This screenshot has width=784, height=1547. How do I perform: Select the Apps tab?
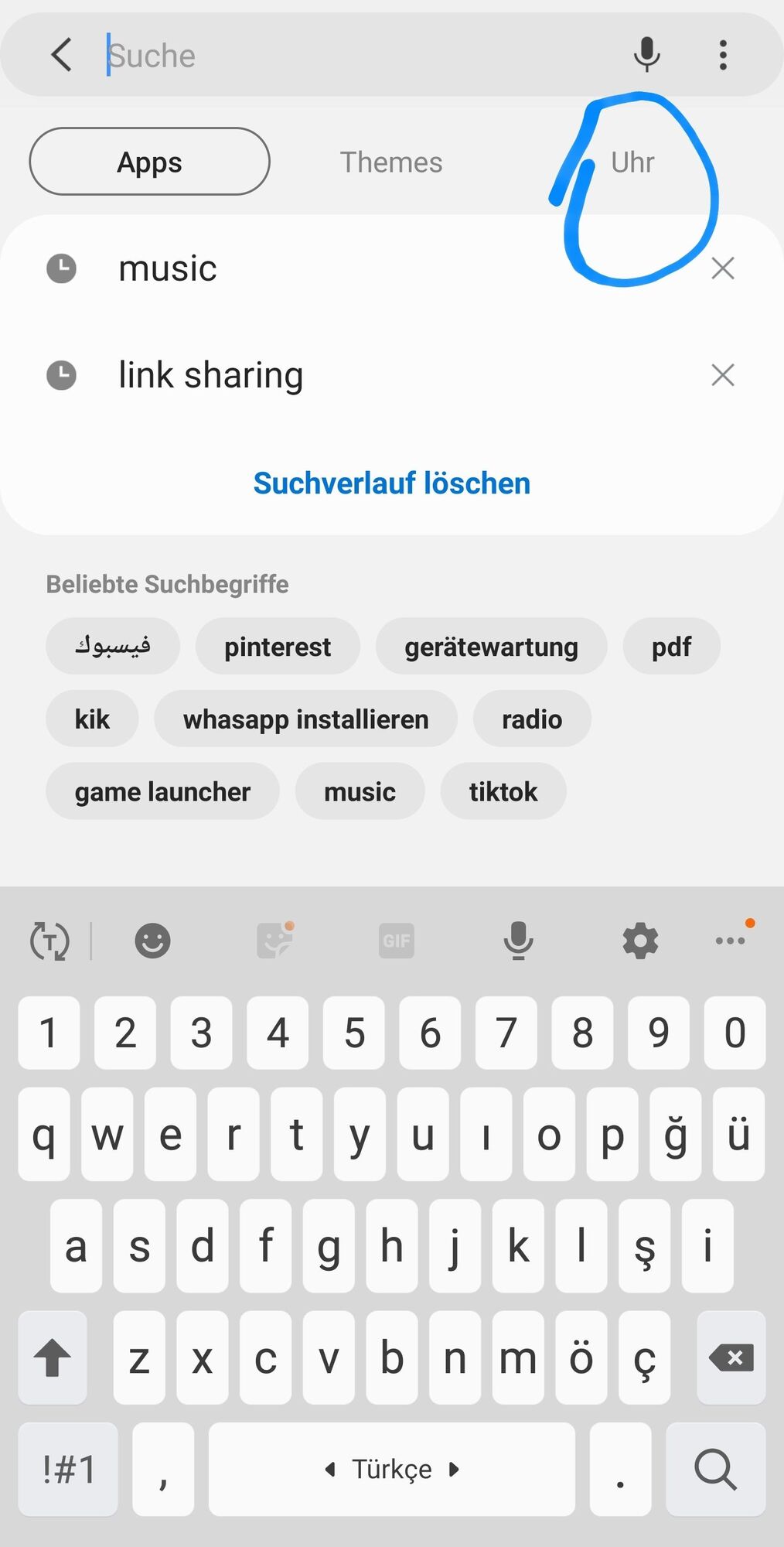[149, 162]
